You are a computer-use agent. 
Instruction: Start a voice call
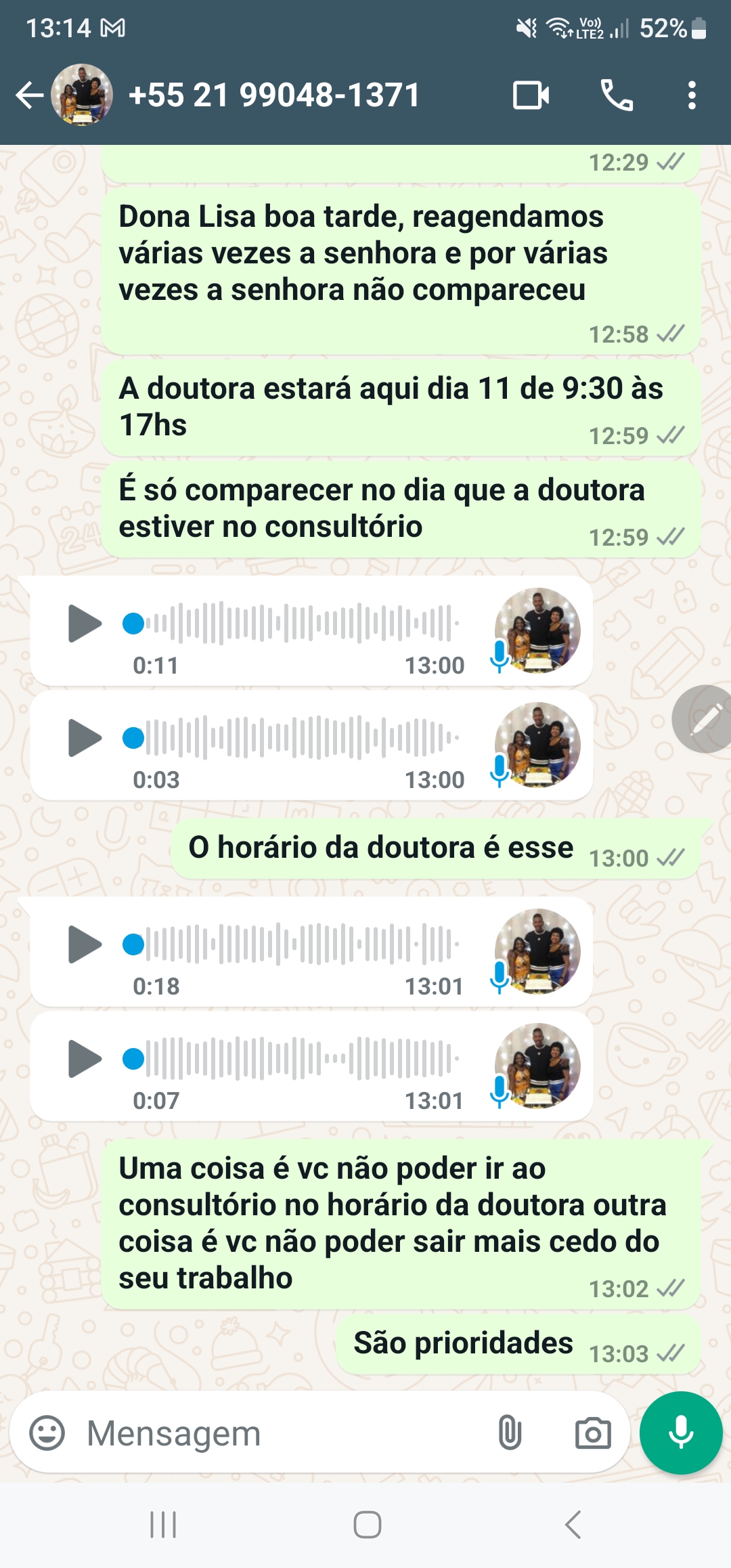pyautogui.click(x=617, y=95)
